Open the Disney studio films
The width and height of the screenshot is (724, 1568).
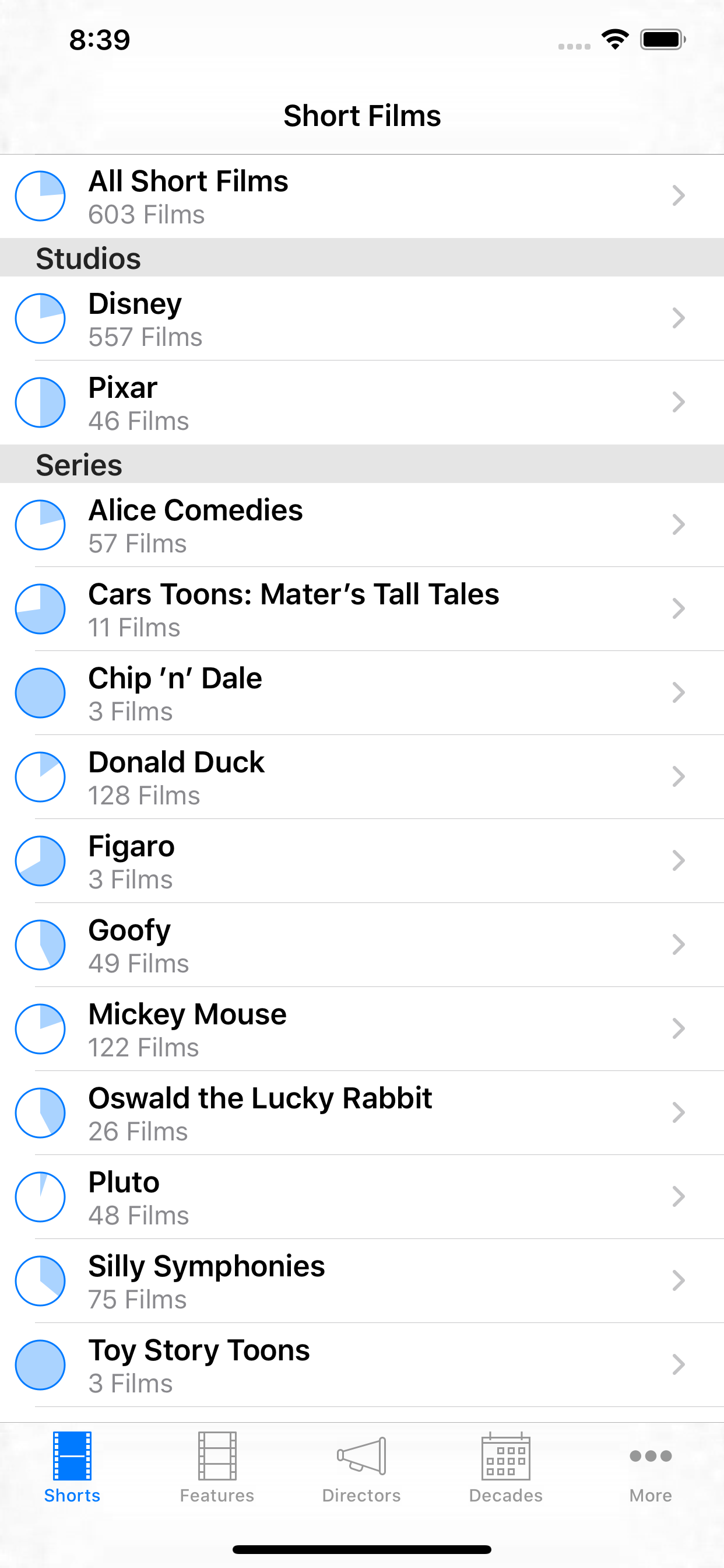point(362,318)
